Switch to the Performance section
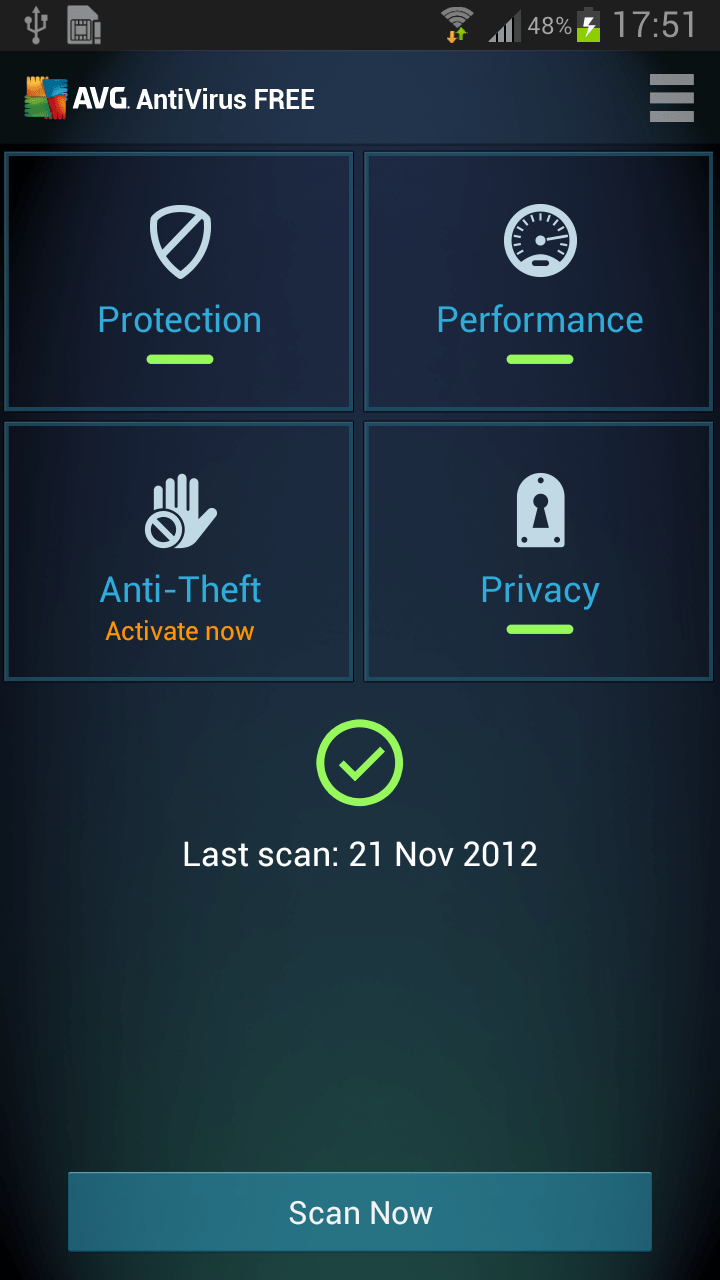720x1280 pixels. point(539,280)
